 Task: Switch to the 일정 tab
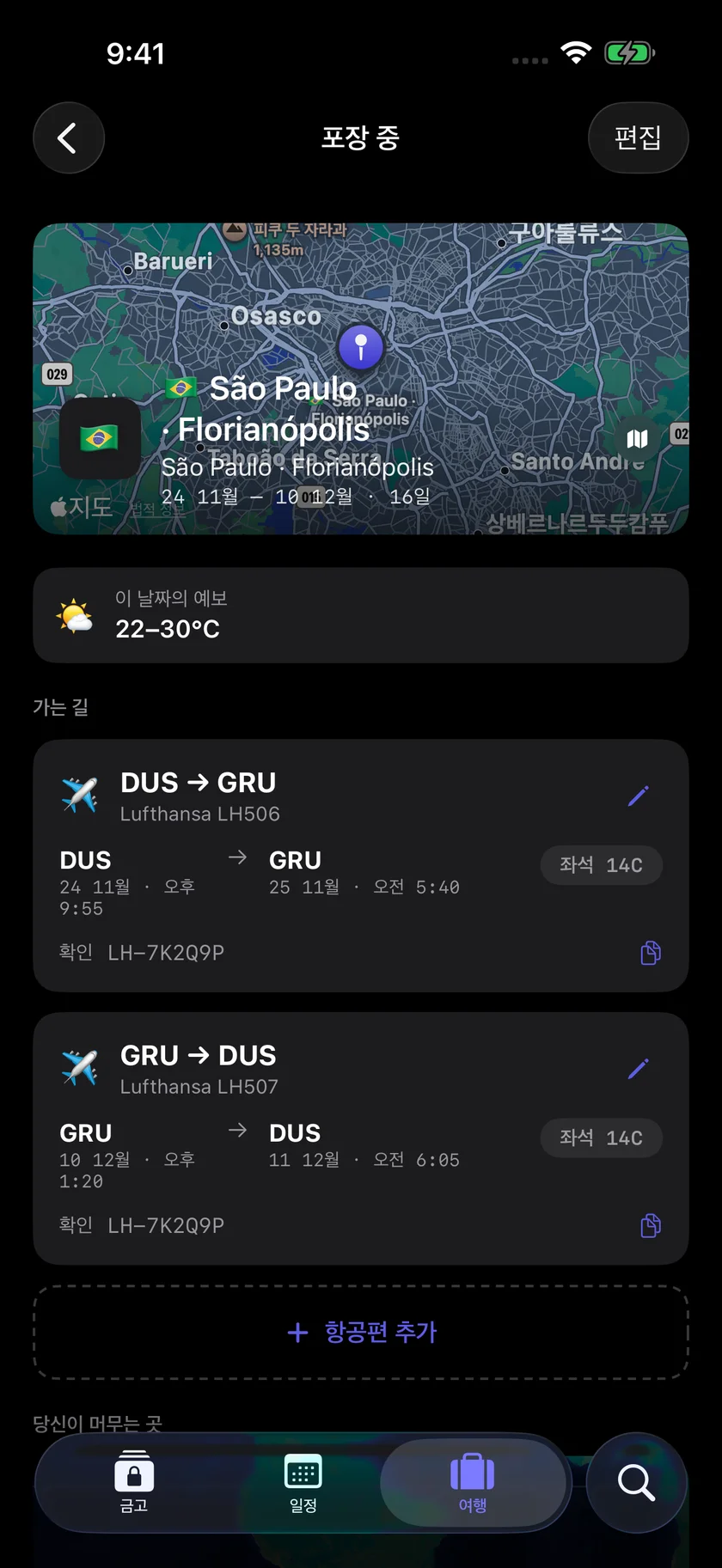(303, 1483)
